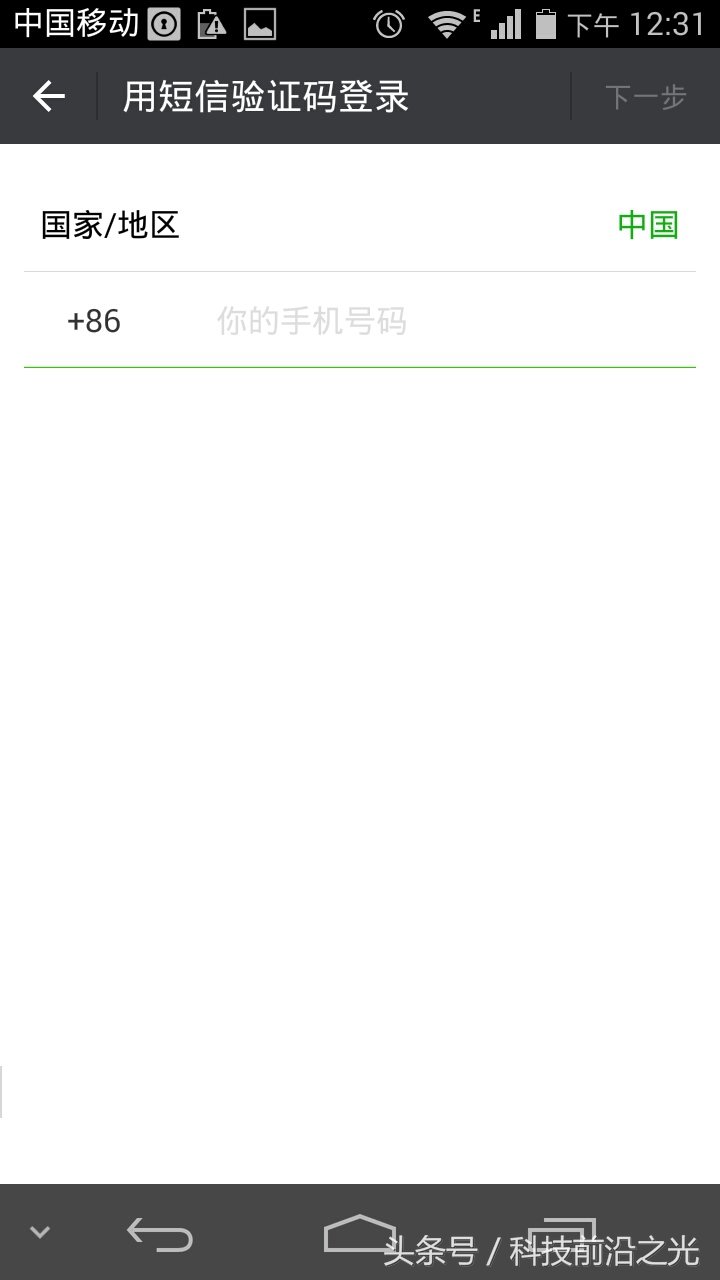
Task: Tap the lock notification icon in status bar
Action: point(162,22)
